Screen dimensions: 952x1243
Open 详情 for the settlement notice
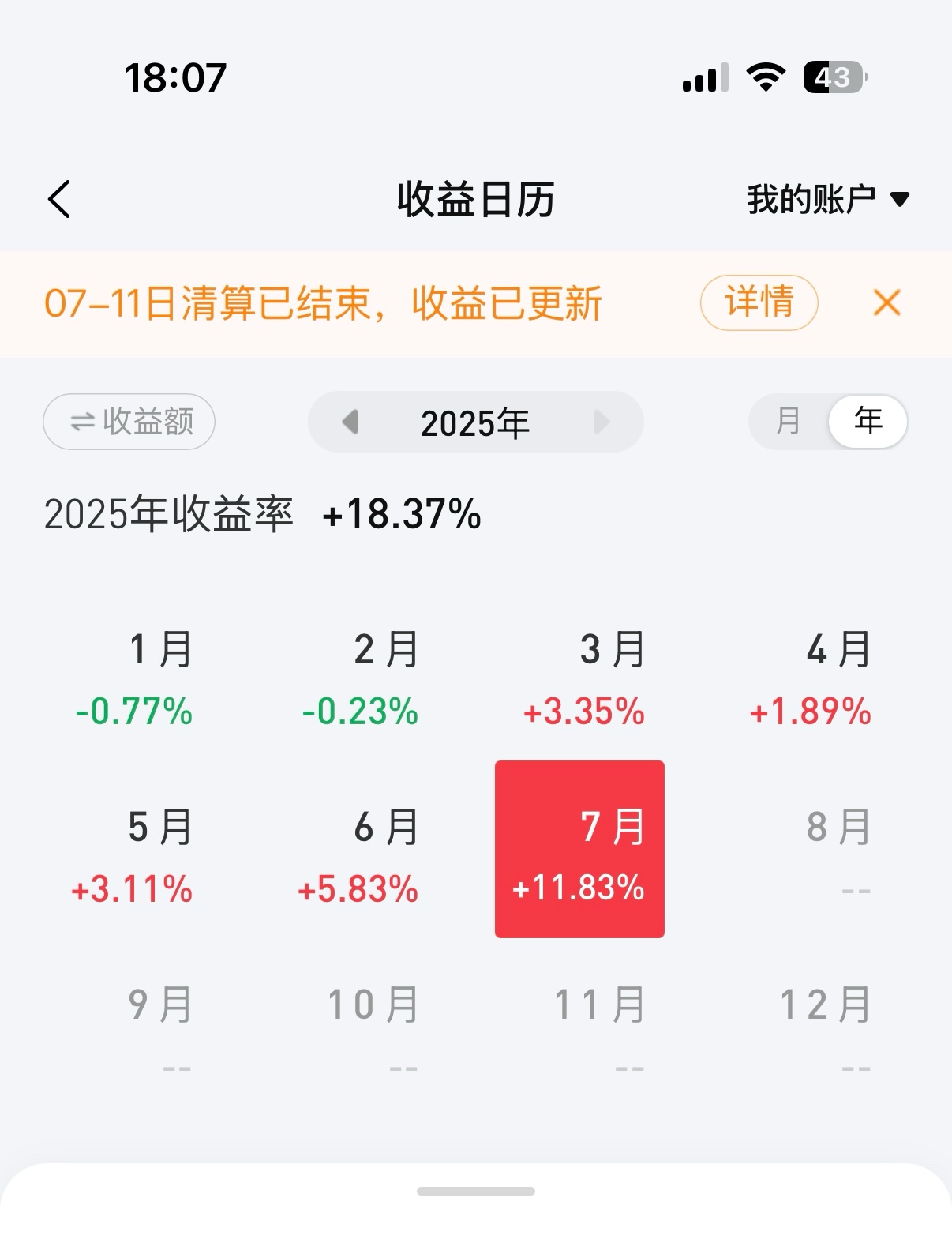759,302
